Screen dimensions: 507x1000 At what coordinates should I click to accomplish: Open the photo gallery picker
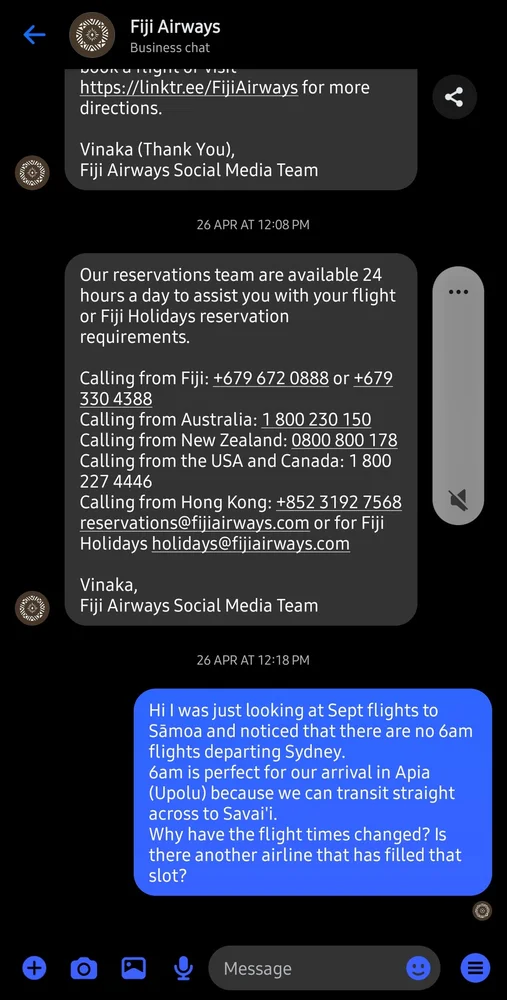pyautogui.click(x=133, y=968)
